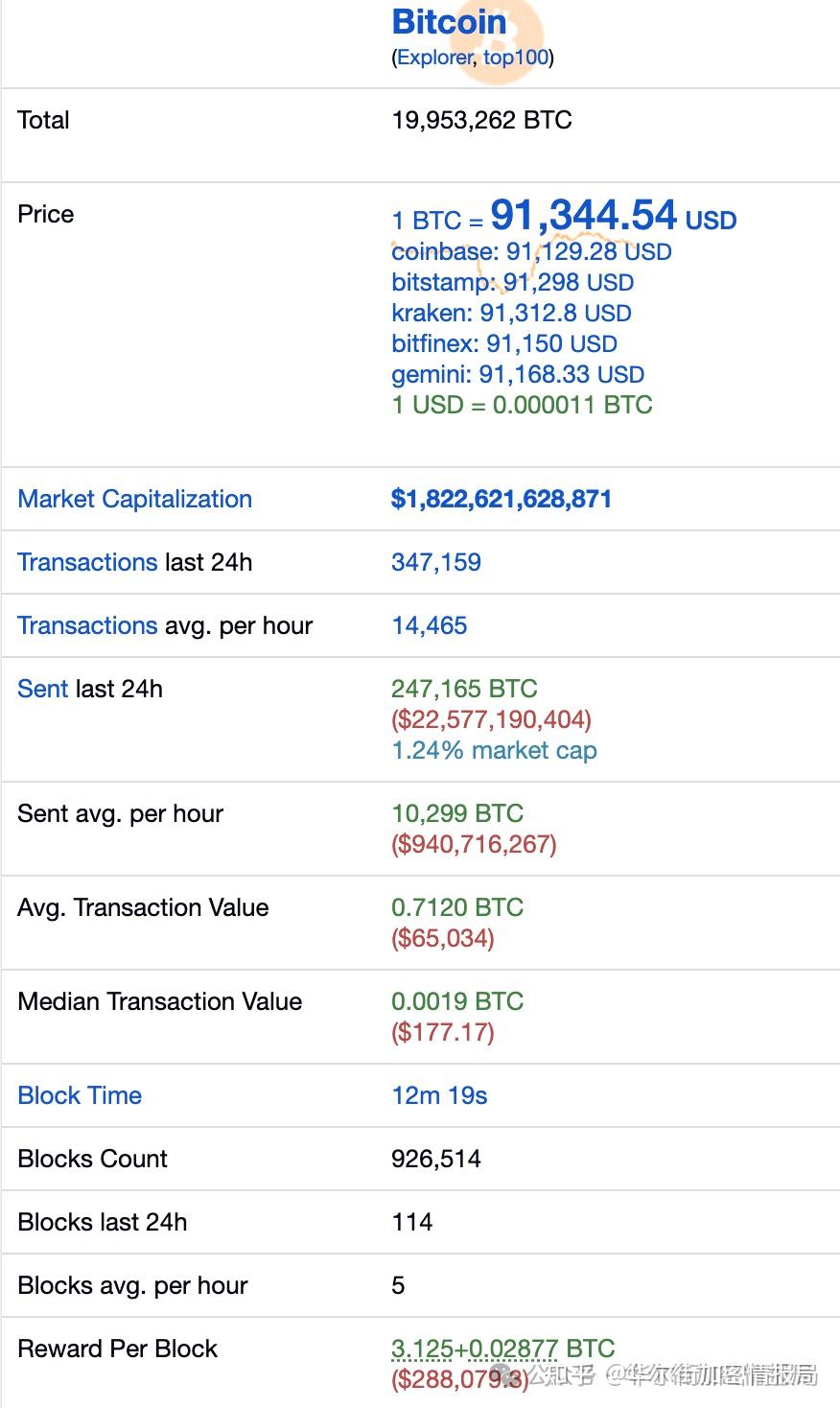Click the bitfinex price quote
Screen dimensions: 840x1408
point(503,343)
